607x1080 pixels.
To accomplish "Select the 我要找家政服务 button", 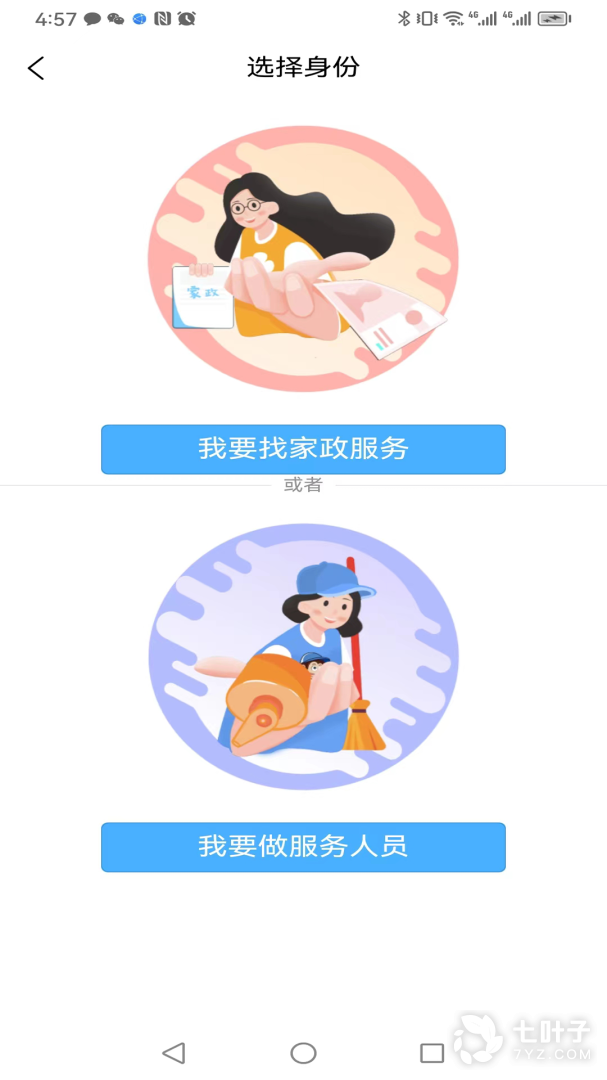I will pyautogui.click(x=303, y=449).
